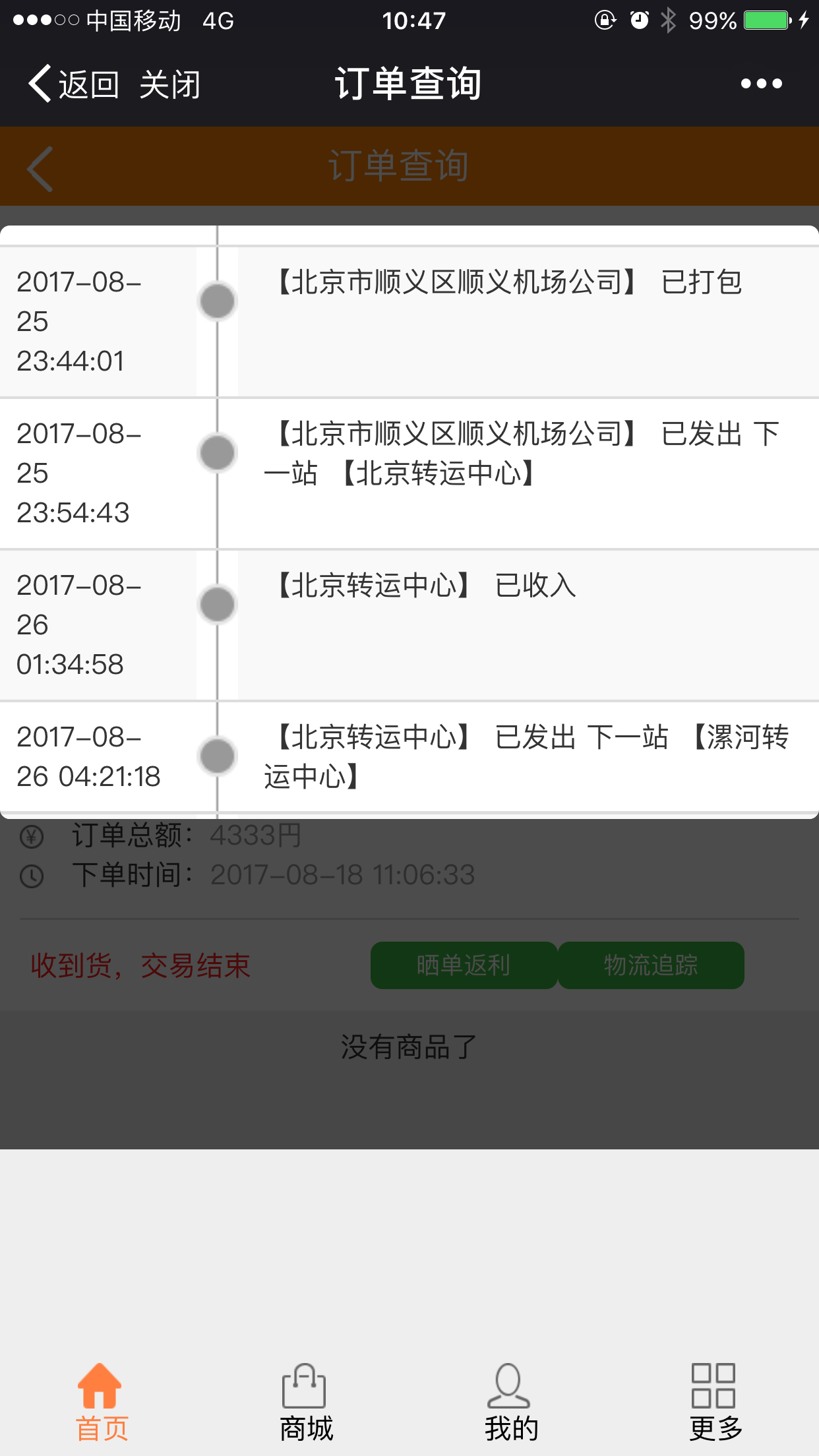
Task: Tap the dimmed 物流追踪 button
Action: pos(651,965)
